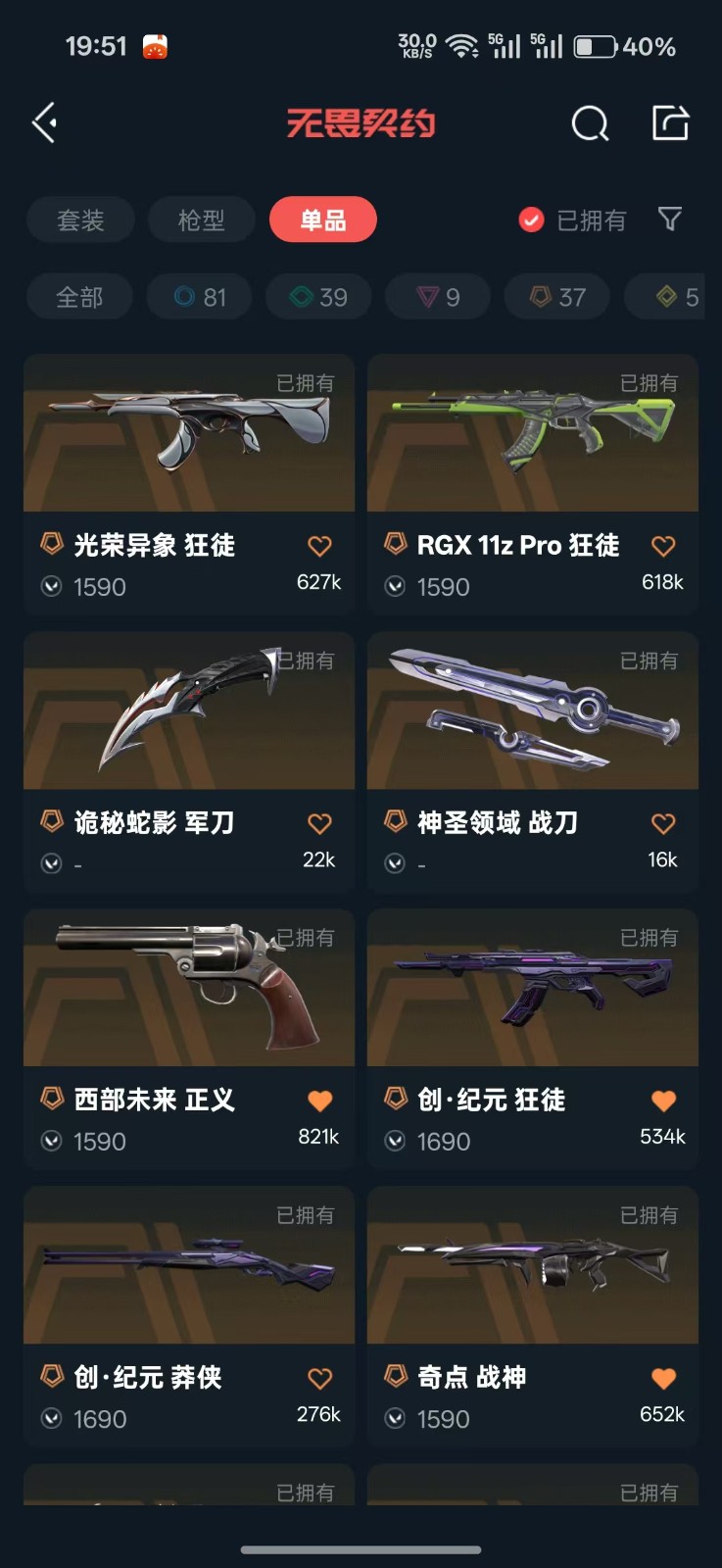Select the 全部 rarity chip
The width and height of the screenshot is (722, 1568).
coord(79,297)
